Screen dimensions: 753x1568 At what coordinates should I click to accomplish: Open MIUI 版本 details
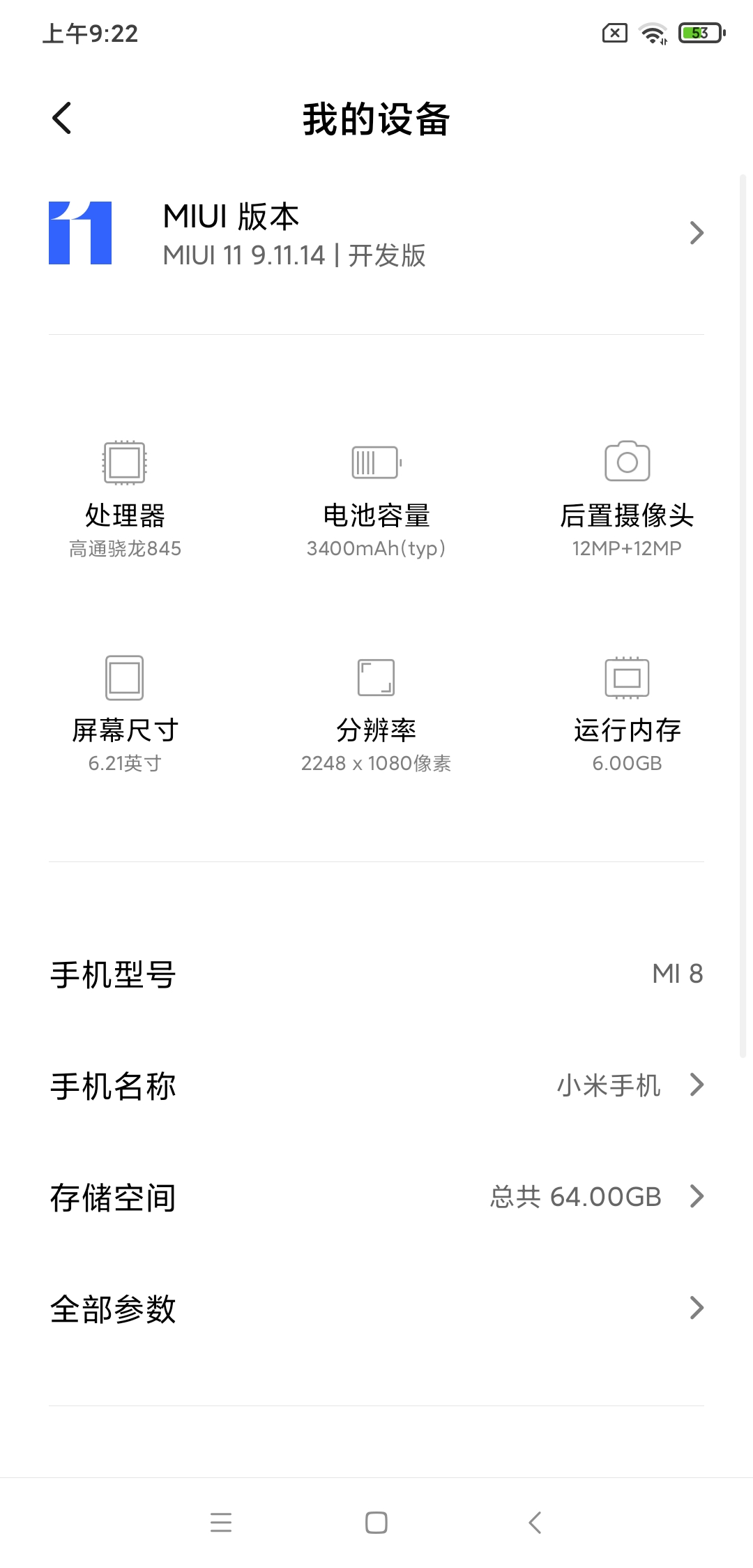pyautogui.click(x=376, y=234)
